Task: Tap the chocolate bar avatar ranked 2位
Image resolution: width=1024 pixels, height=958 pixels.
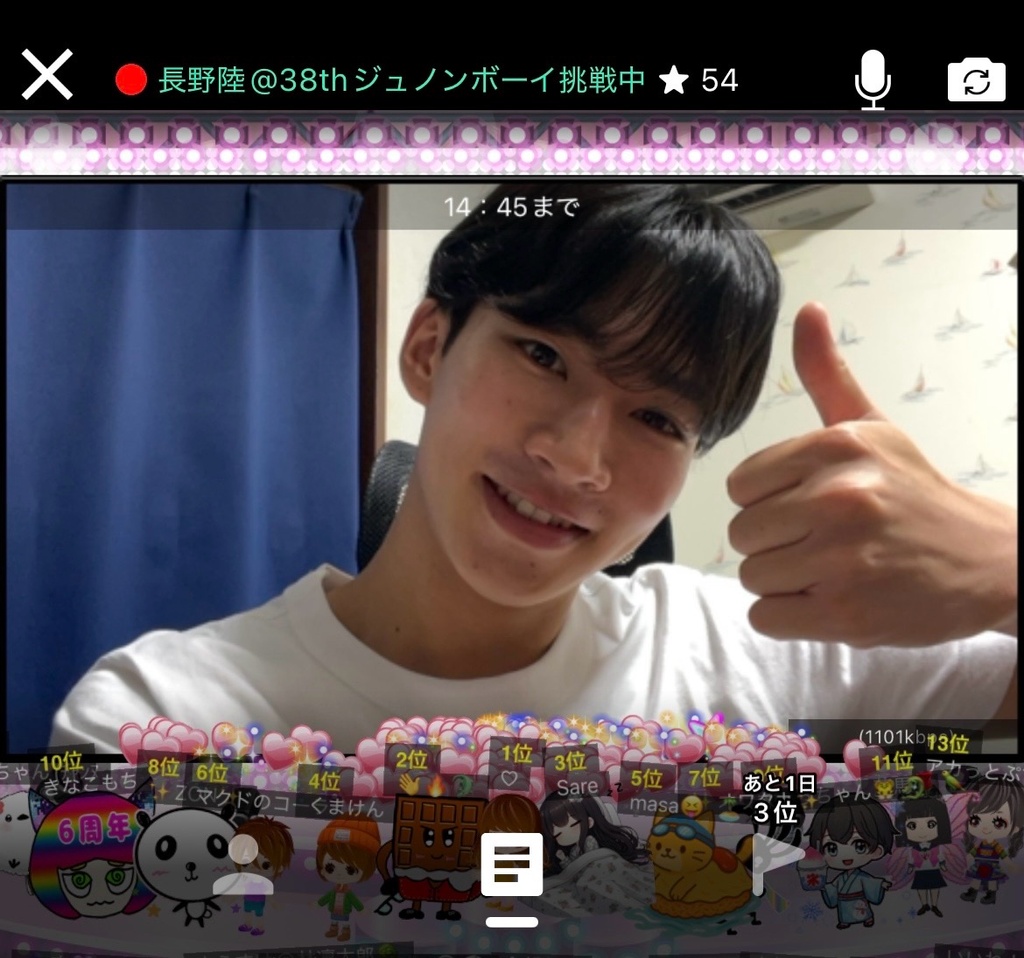Action: click(436, 850)
